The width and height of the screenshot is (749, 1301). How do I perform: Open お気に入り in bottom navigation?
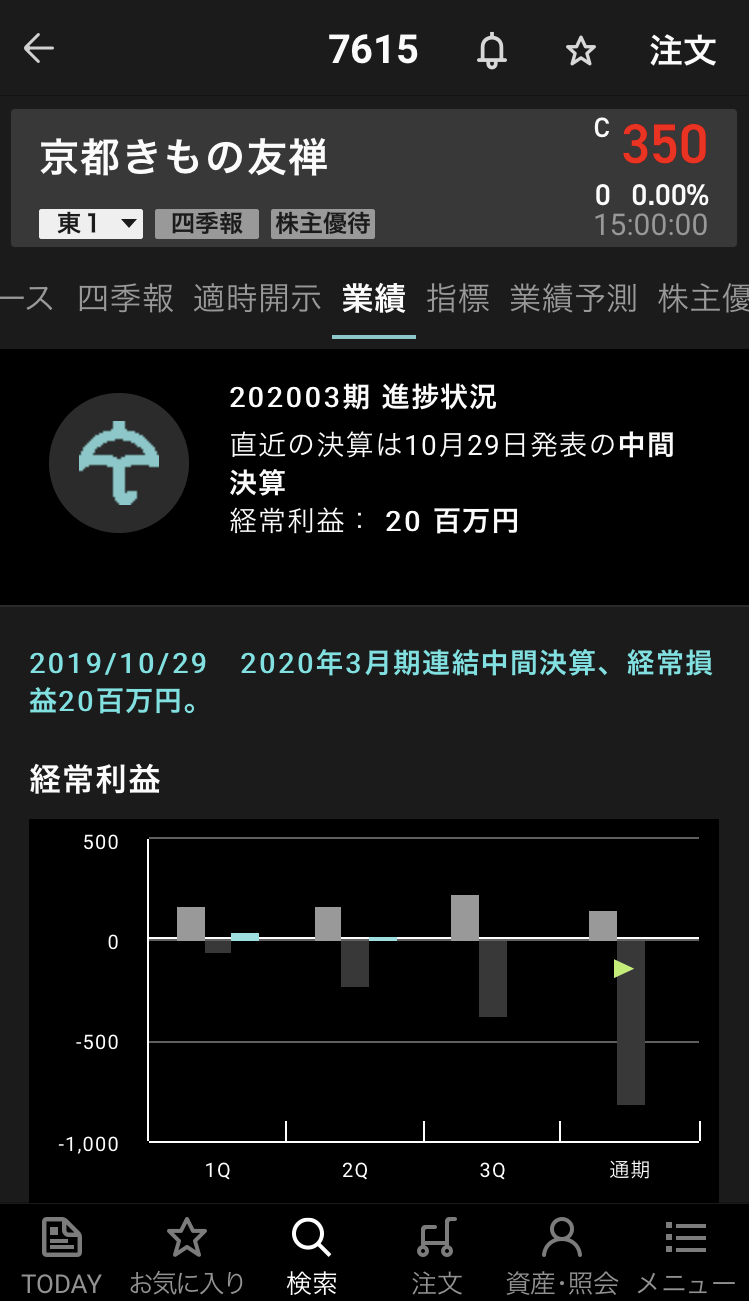click(187, 1255)
